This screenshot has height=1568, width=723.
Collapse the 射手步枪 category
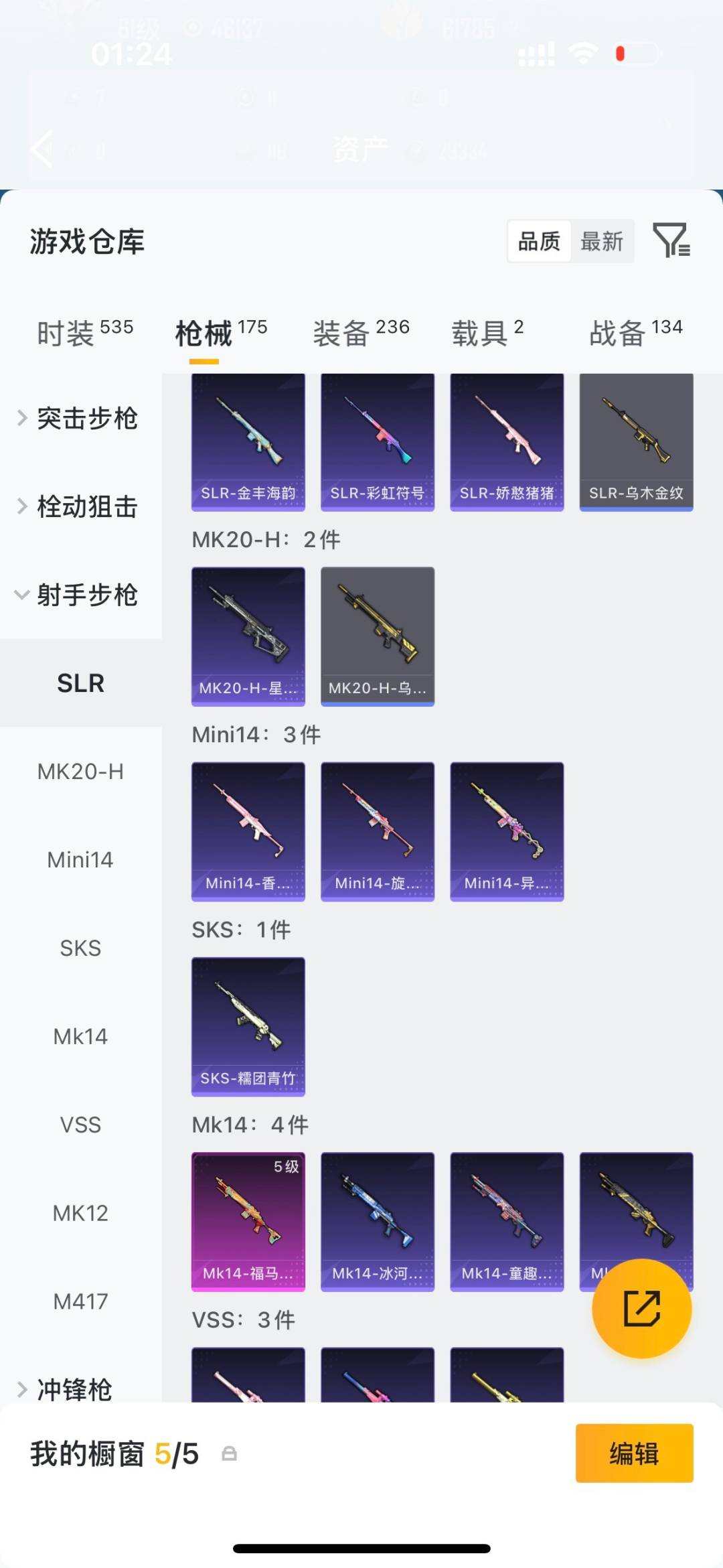pyautogui.click(x=87, y=595)
